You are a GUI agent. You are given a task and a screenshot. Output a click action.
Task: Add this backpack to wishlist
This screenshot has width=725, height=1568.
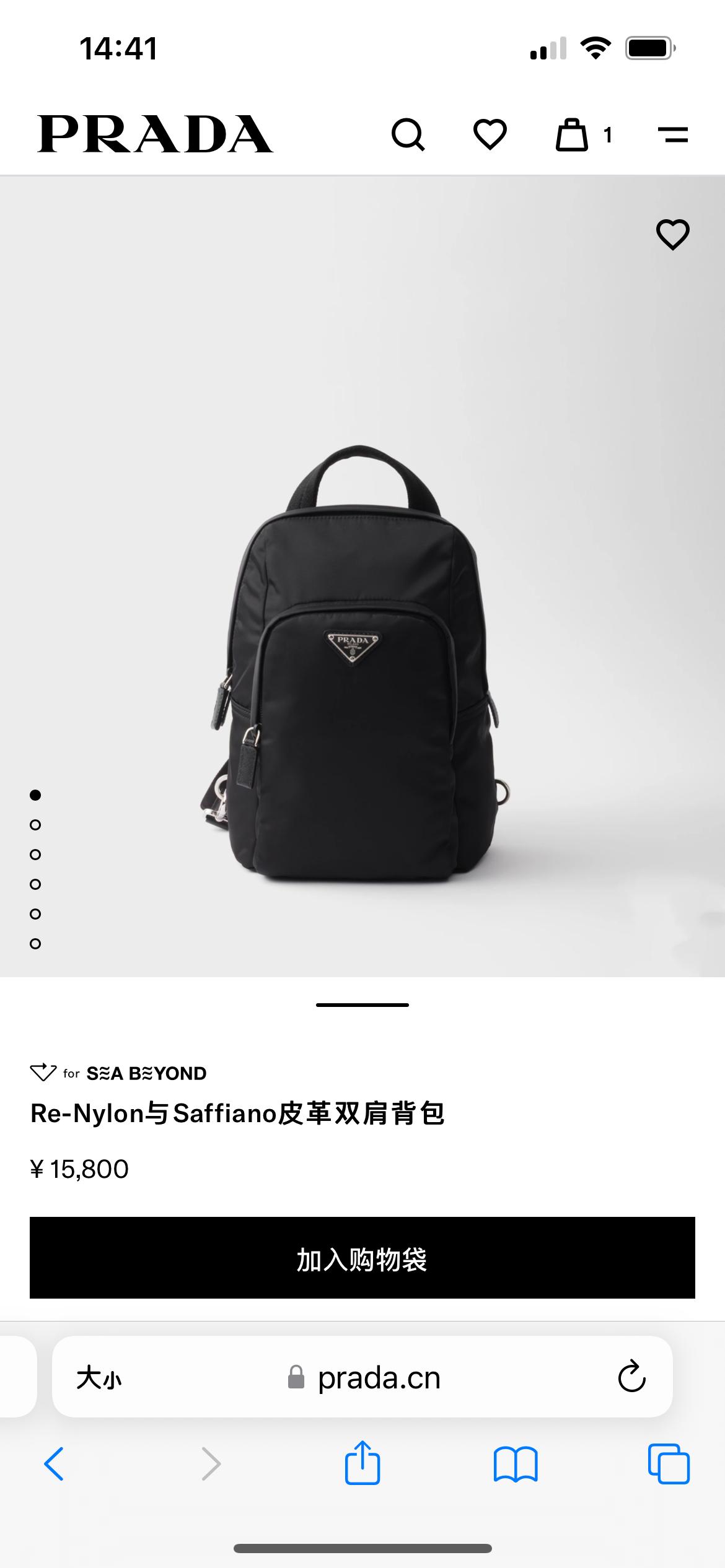(672, 235)
